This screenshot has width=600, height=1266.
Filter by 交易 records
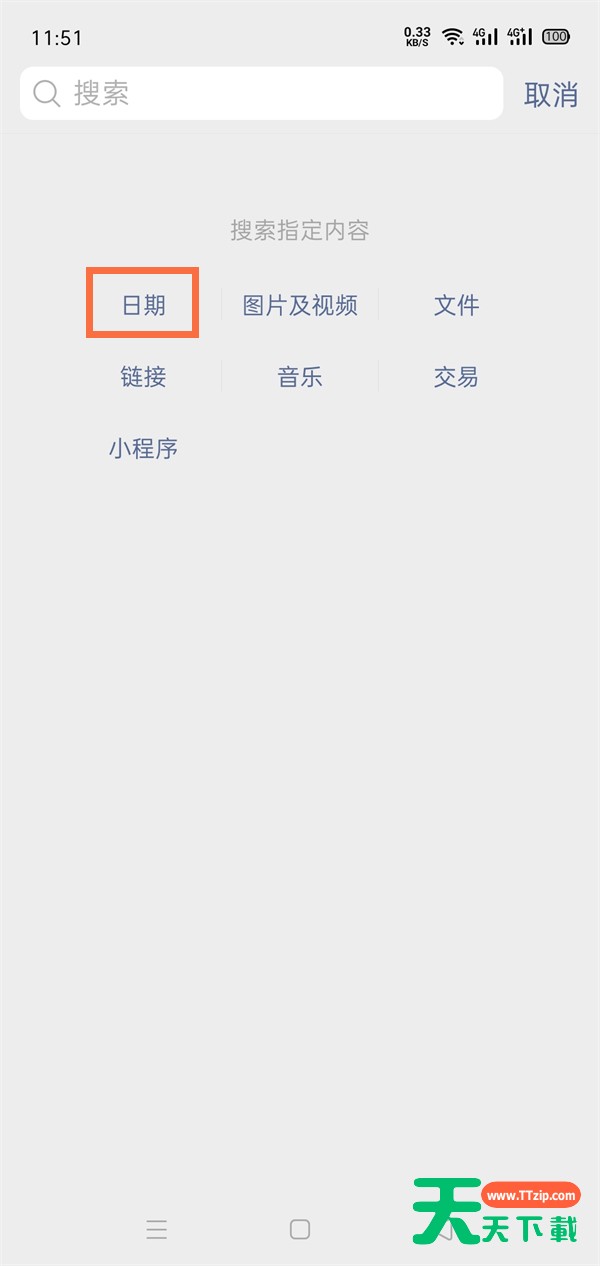pos(456,377)
